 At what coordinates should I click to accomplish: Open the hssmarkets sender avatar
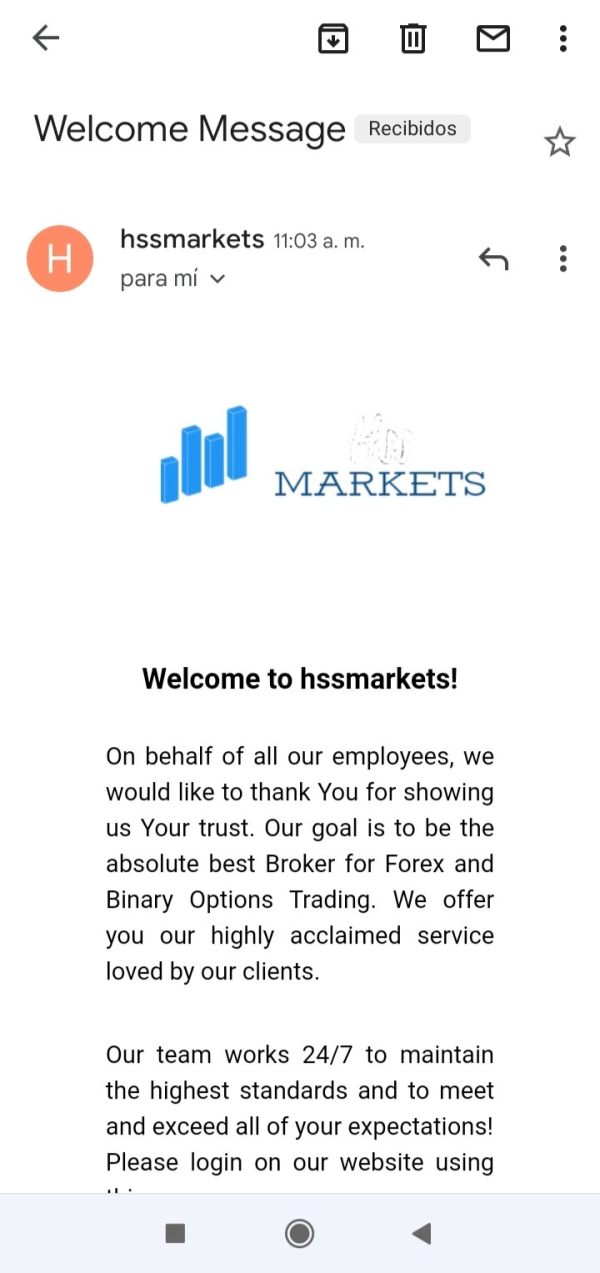click(60, 258)
